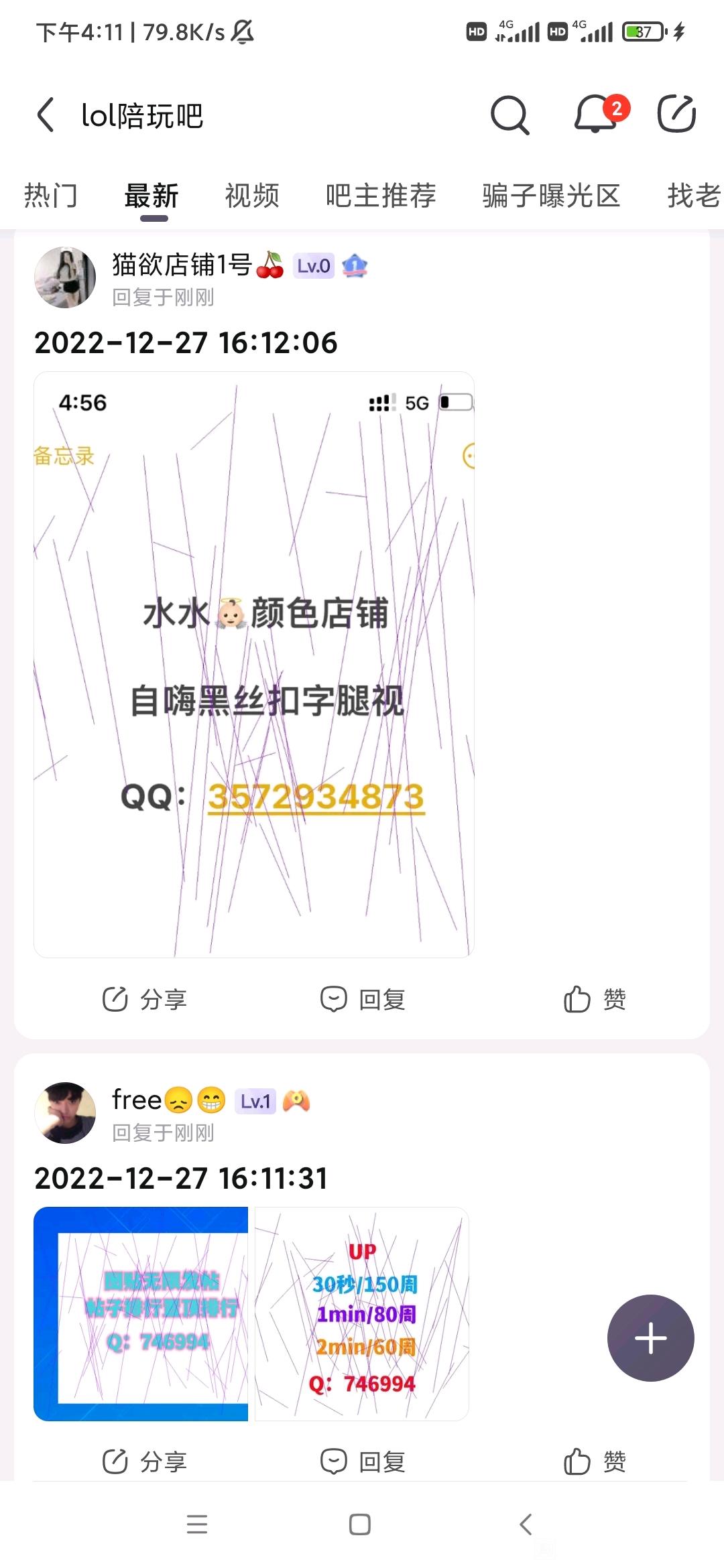Open the UP price image in free's post
Screen dimensions: 724x1568
(362, 1313)
